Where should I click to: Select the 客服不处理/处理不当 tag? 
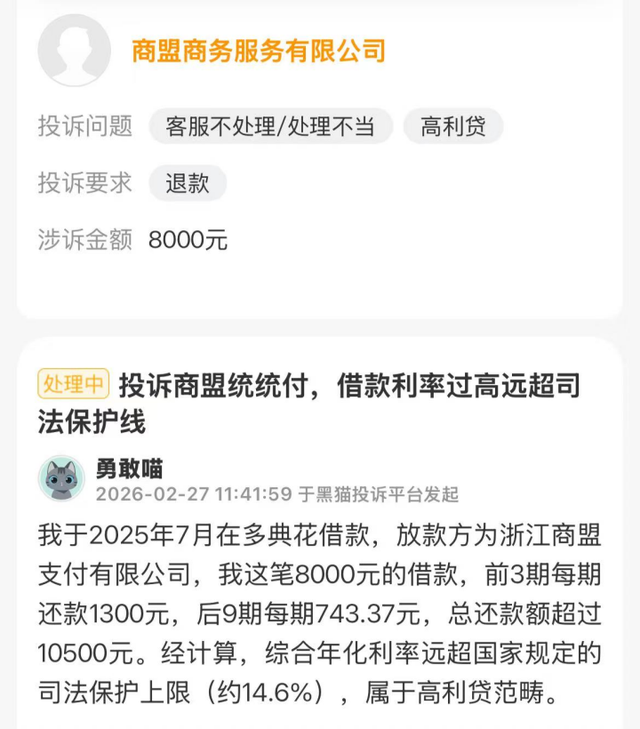[x=269, y=127]
